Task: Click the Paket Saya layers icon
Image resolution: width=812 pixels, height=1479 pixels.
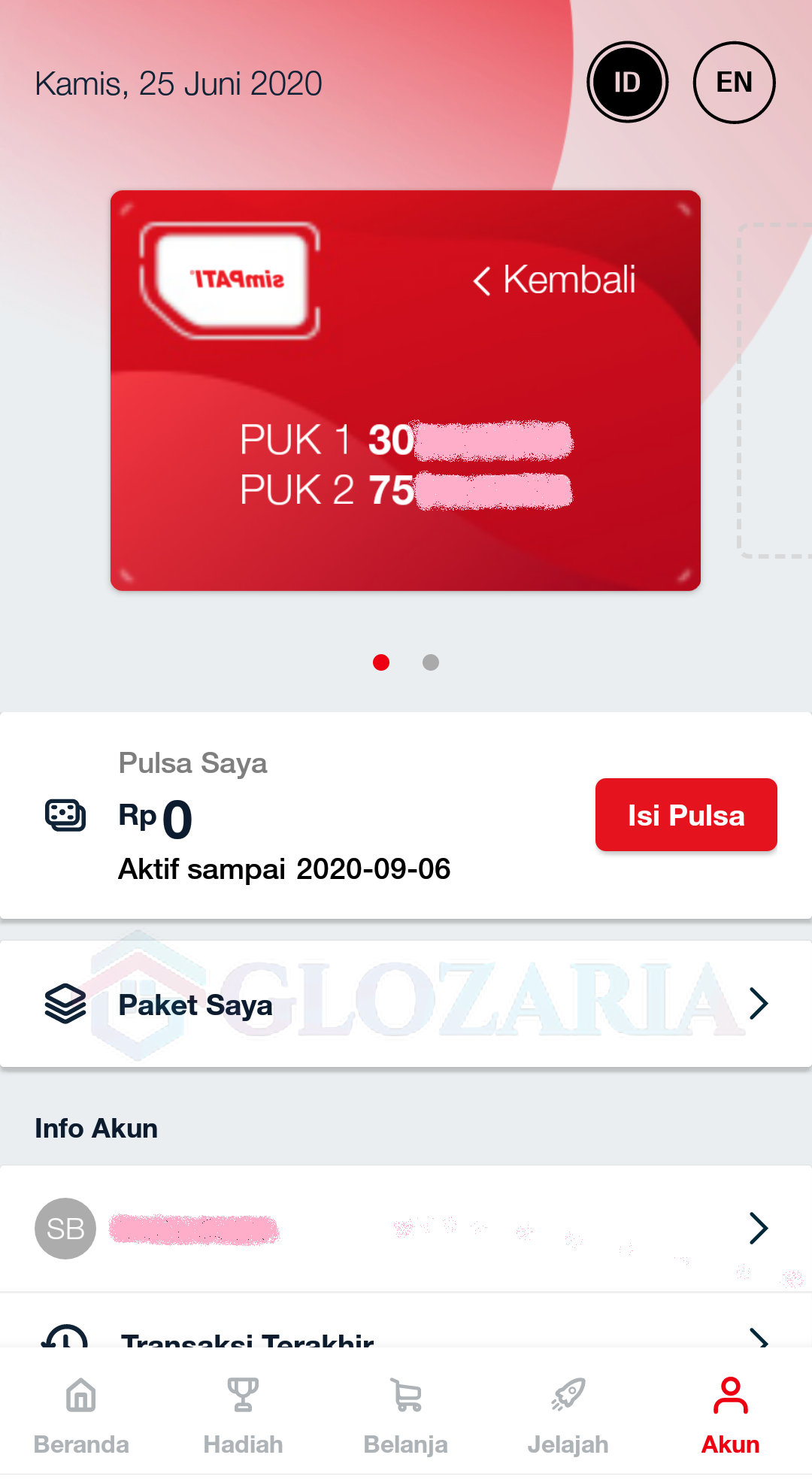Action: pos(66,1003)
